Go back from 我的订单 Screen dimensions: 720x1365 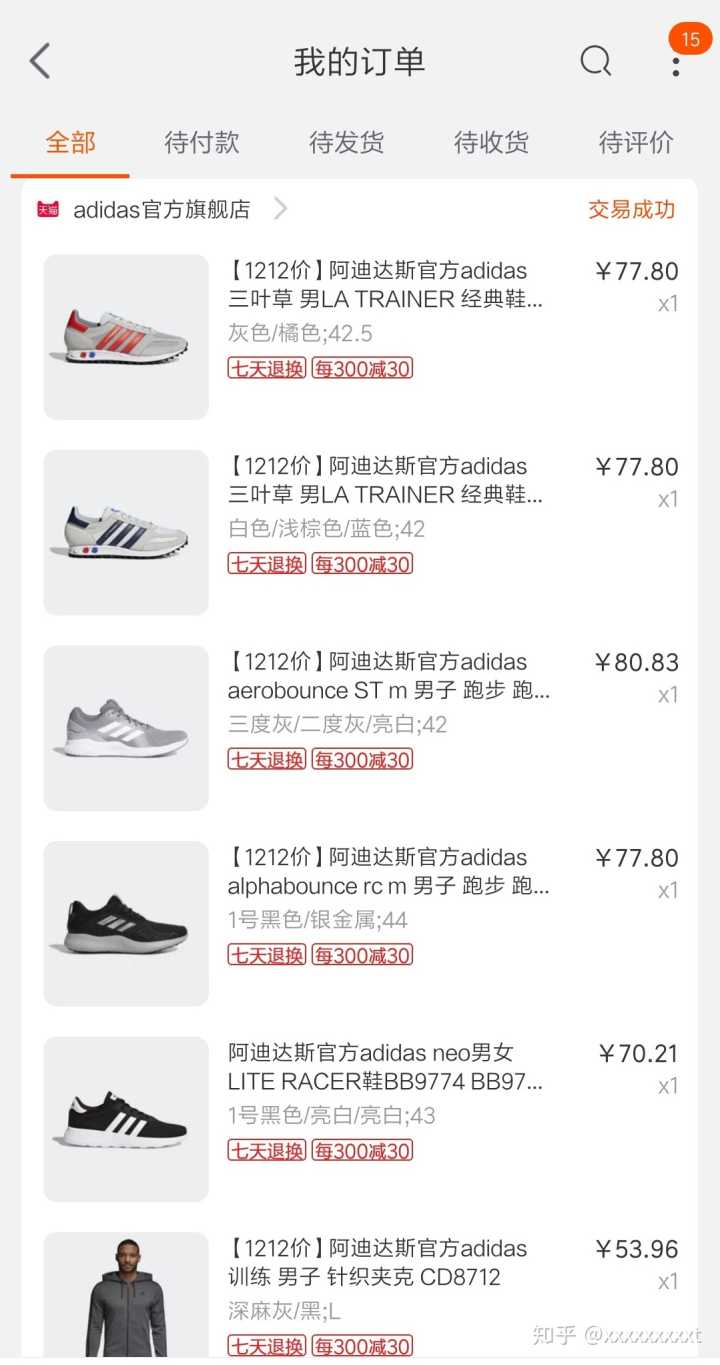(40, 62)
